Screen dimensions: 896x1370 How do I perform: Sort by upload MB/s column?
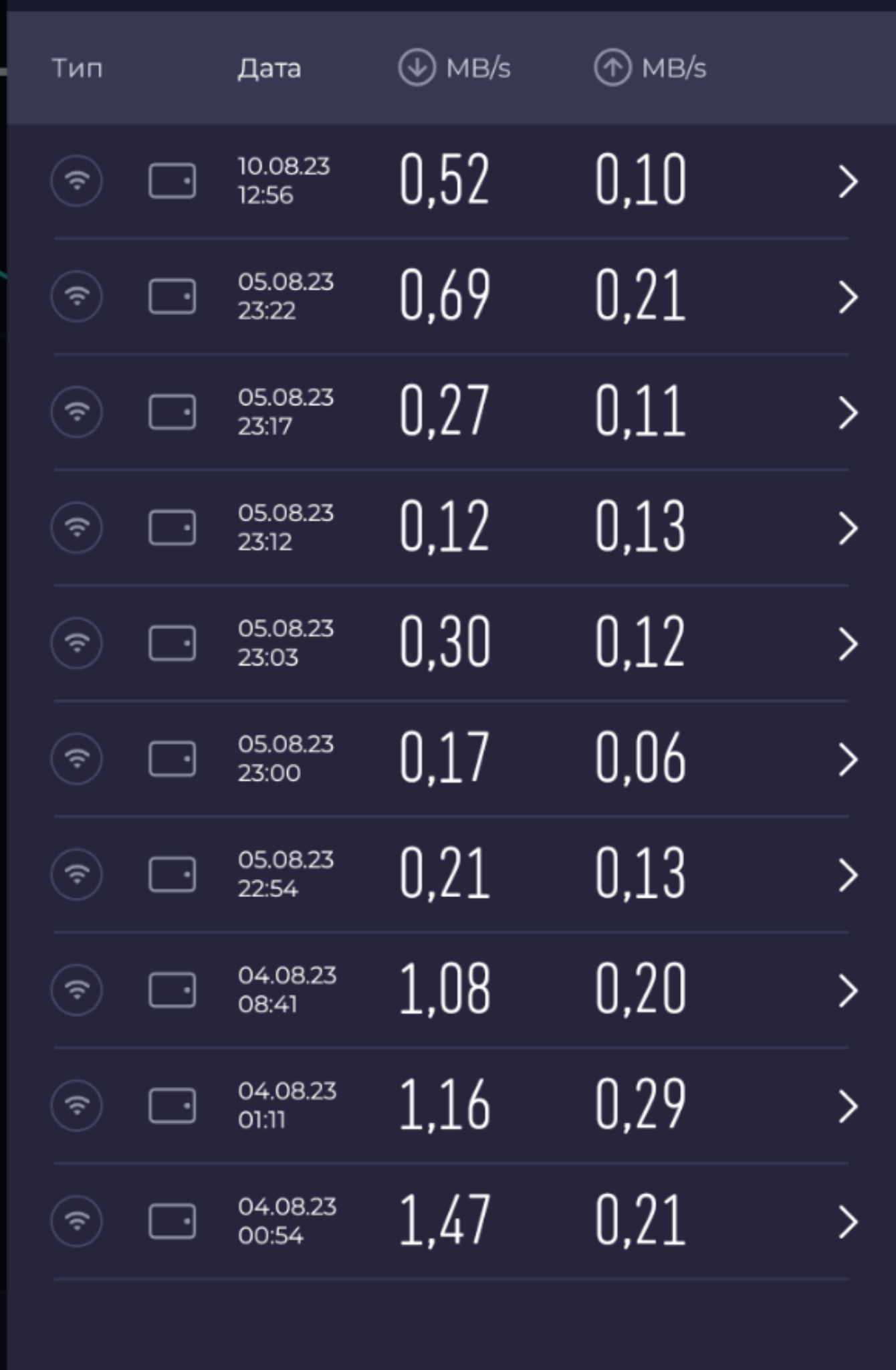(x=650, y=68)
